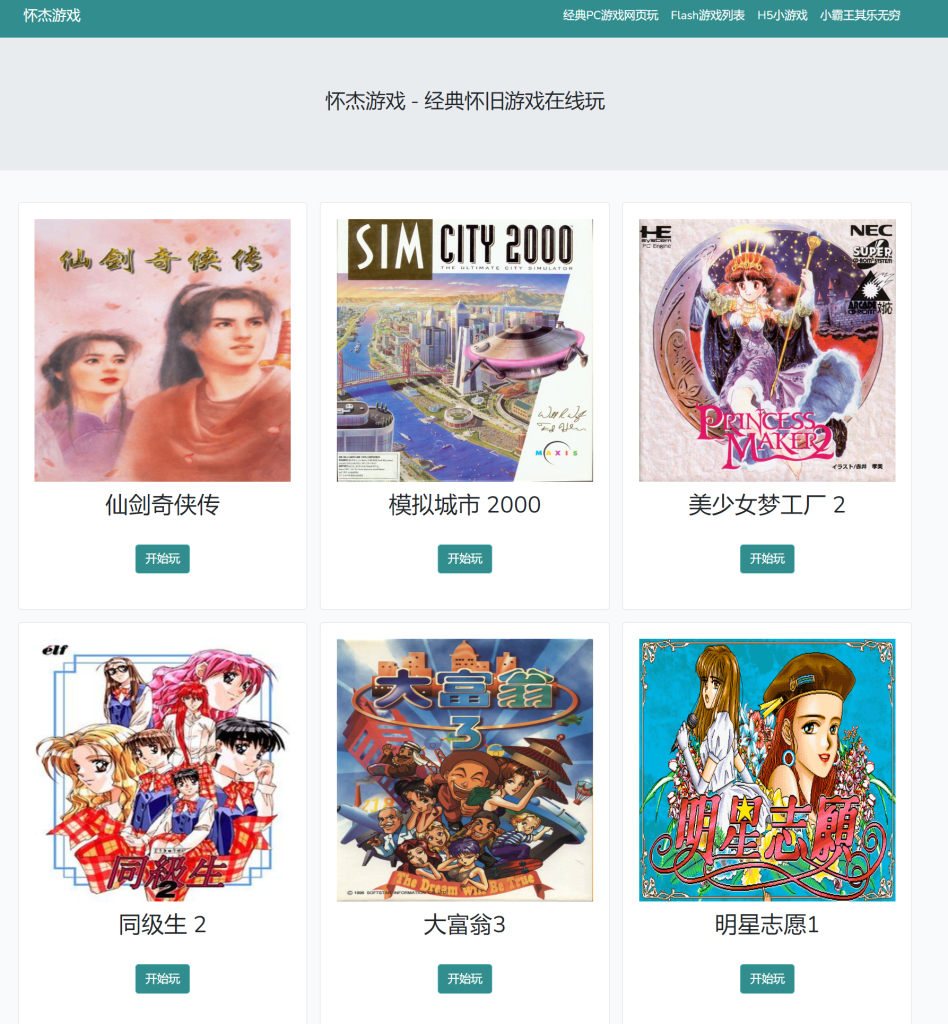The height and width of the screenshot is (1024, 948).
Task: Open the 小霸王其乐无穷 link
Action: click(860, 15)
